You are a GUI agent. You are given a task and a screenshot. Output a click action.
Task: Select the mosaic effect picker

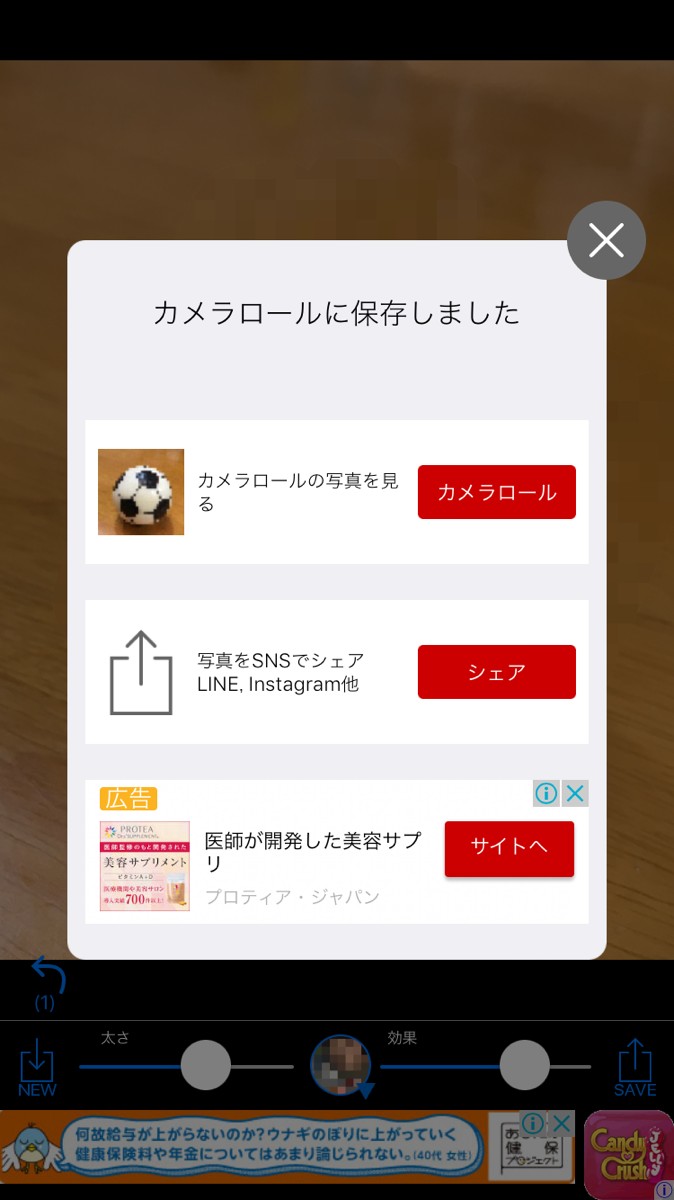341,1065
